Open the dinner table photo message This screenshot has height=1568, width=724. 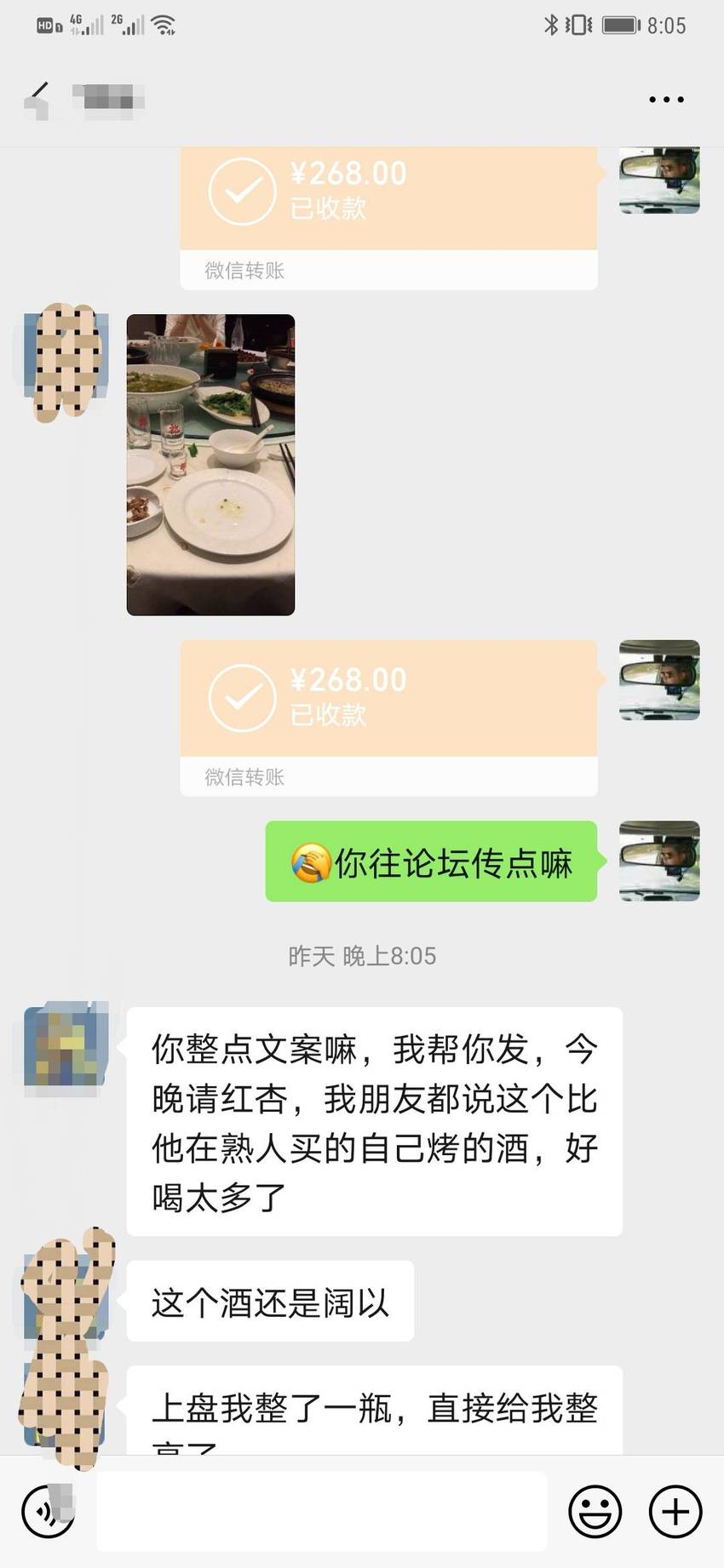click(210, 465)
